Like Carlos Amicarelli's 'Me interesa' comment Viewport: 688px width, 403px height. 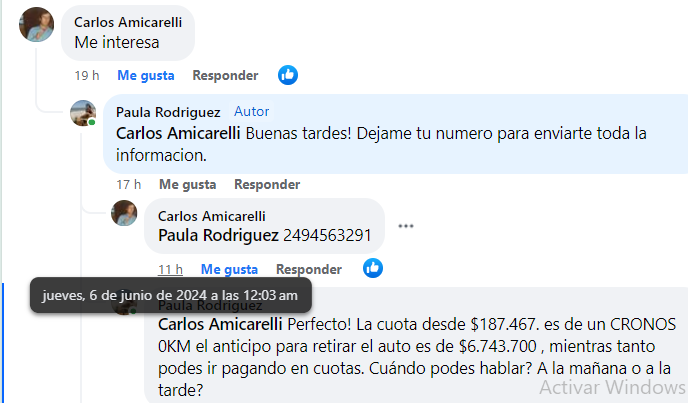click(x=145, y=75)
